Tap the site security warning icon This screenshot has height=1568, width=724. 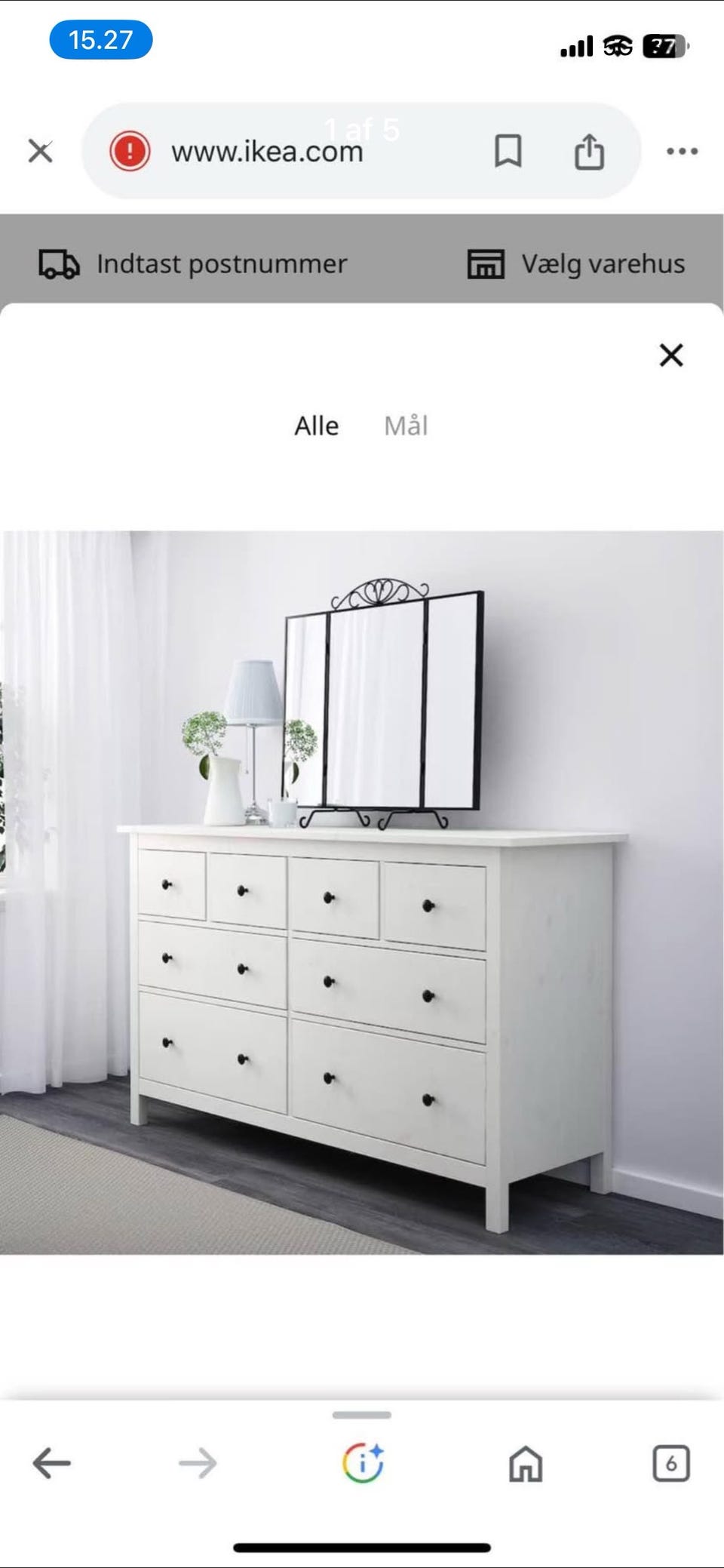(x=130, y=151)
